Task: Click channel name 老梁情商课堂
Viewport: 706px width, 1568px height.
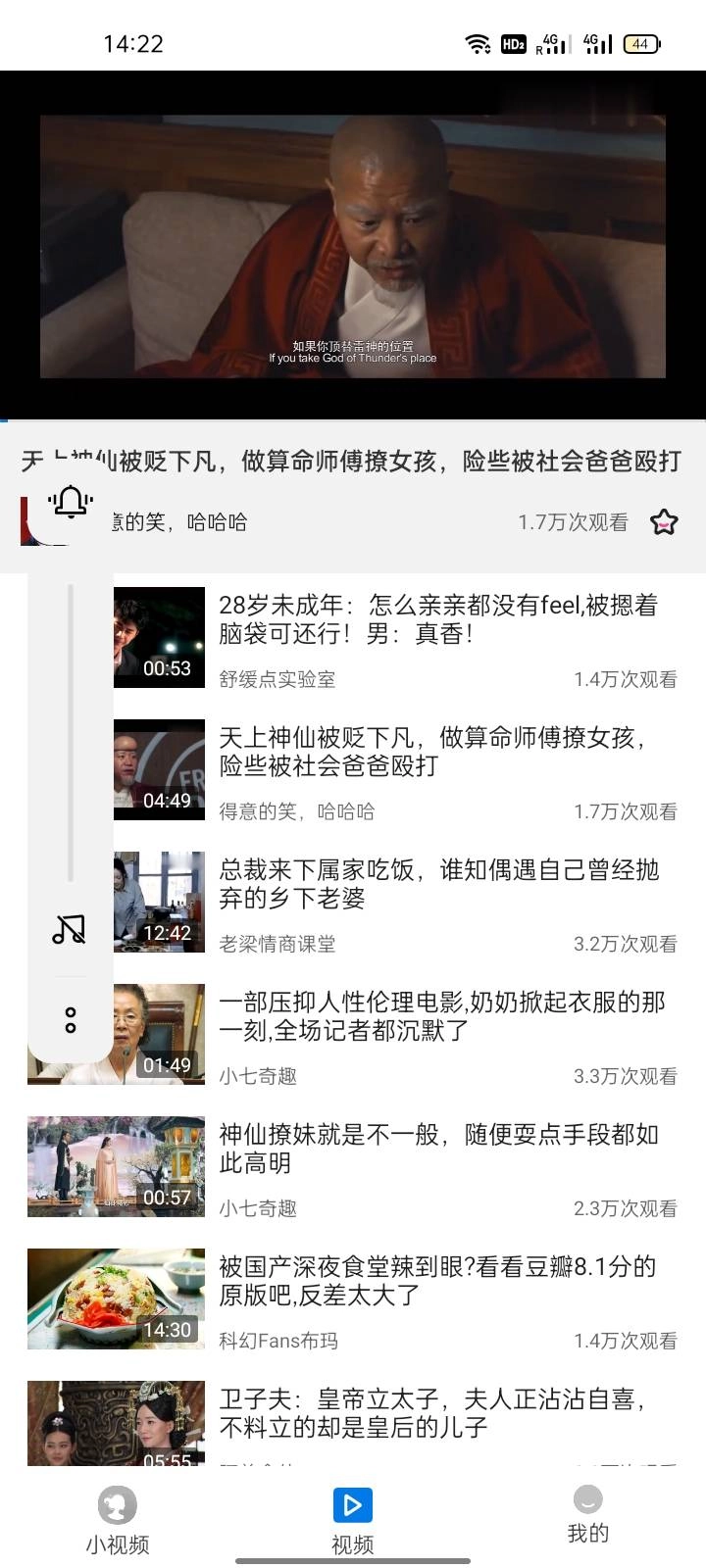Action: pos(276,944)
